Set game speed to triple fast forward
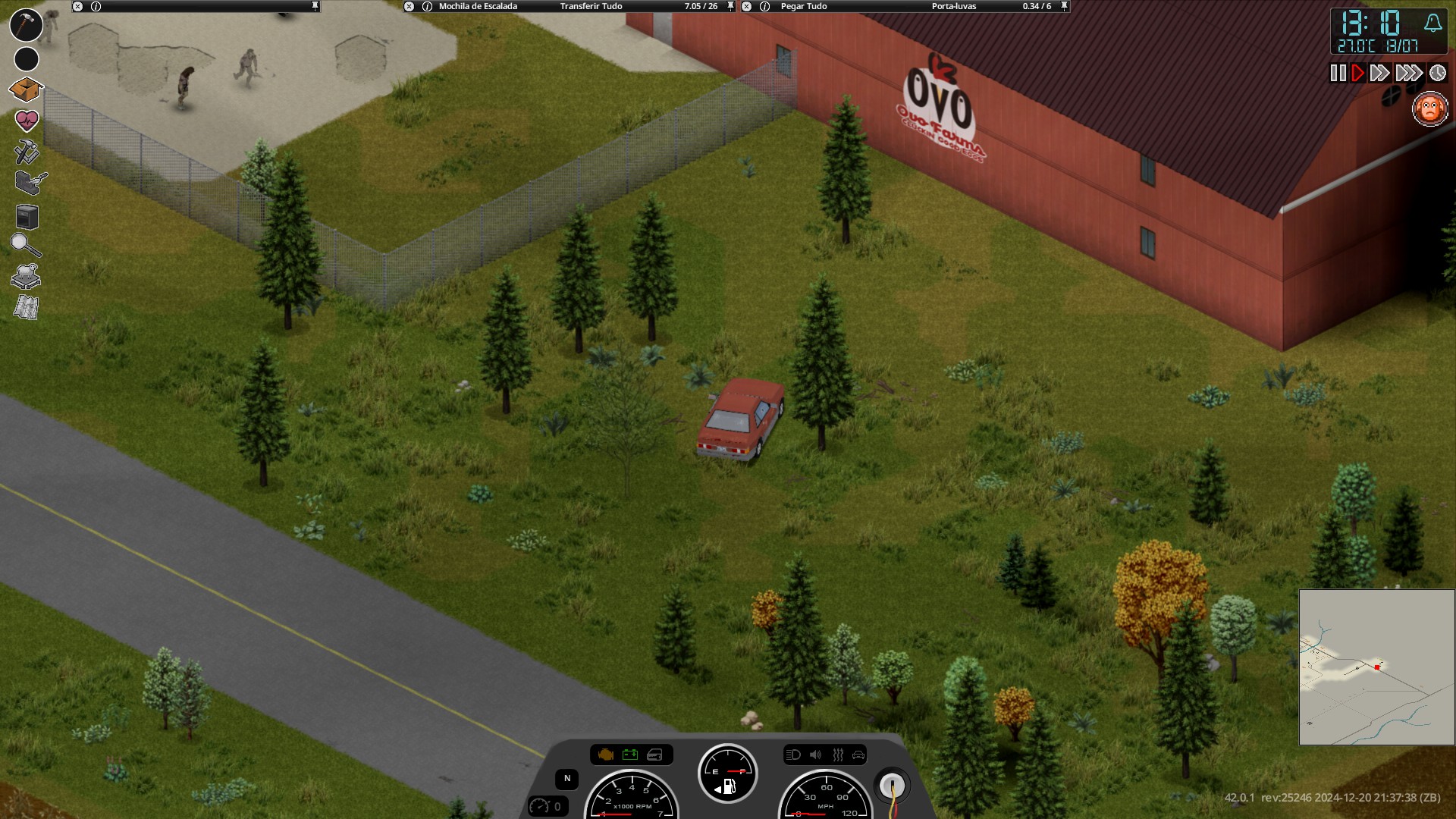Screen dimensions: 1456x819 pyautogui.click(x=1408, y=73)
